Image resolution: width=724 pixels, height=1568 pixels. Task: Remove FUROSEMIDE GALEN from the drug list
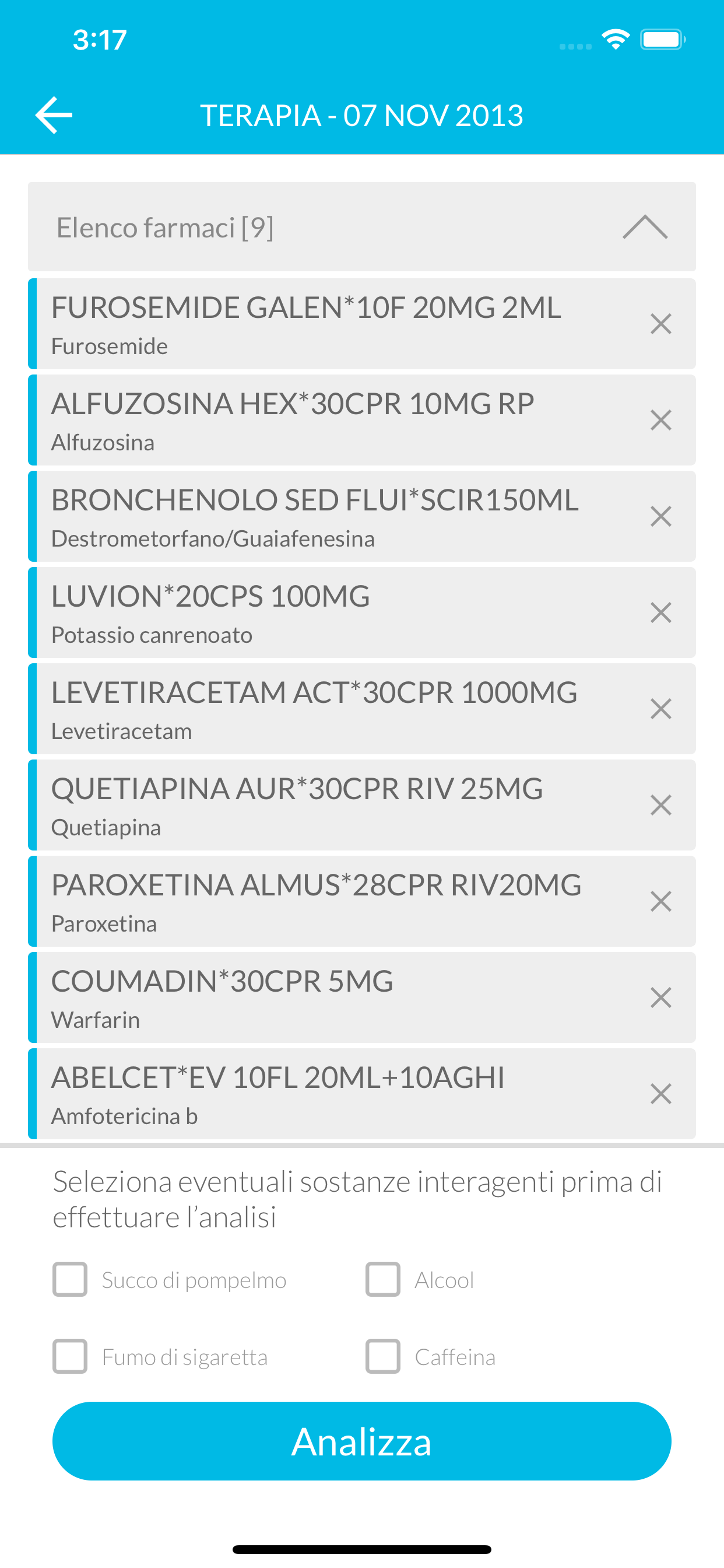point(660,324)
